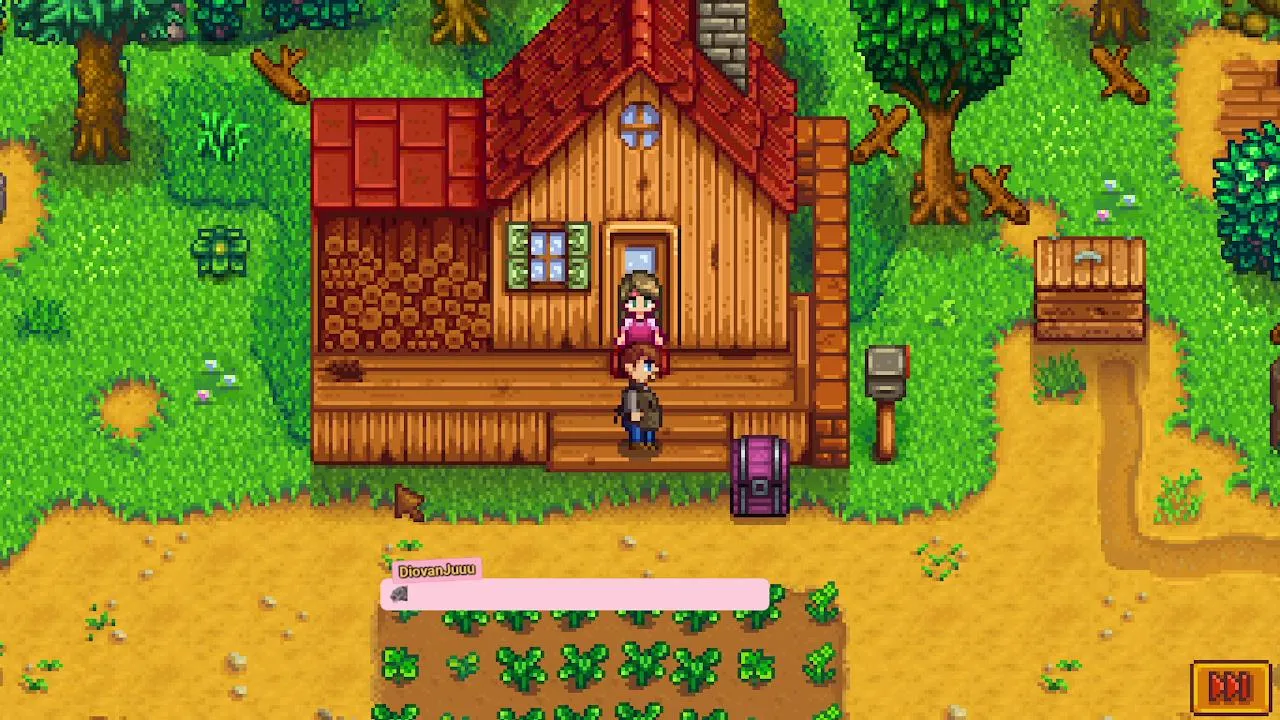Skip the cutscene with the fast-forward button
1280x720 pixels.
tap(1230, 686)
